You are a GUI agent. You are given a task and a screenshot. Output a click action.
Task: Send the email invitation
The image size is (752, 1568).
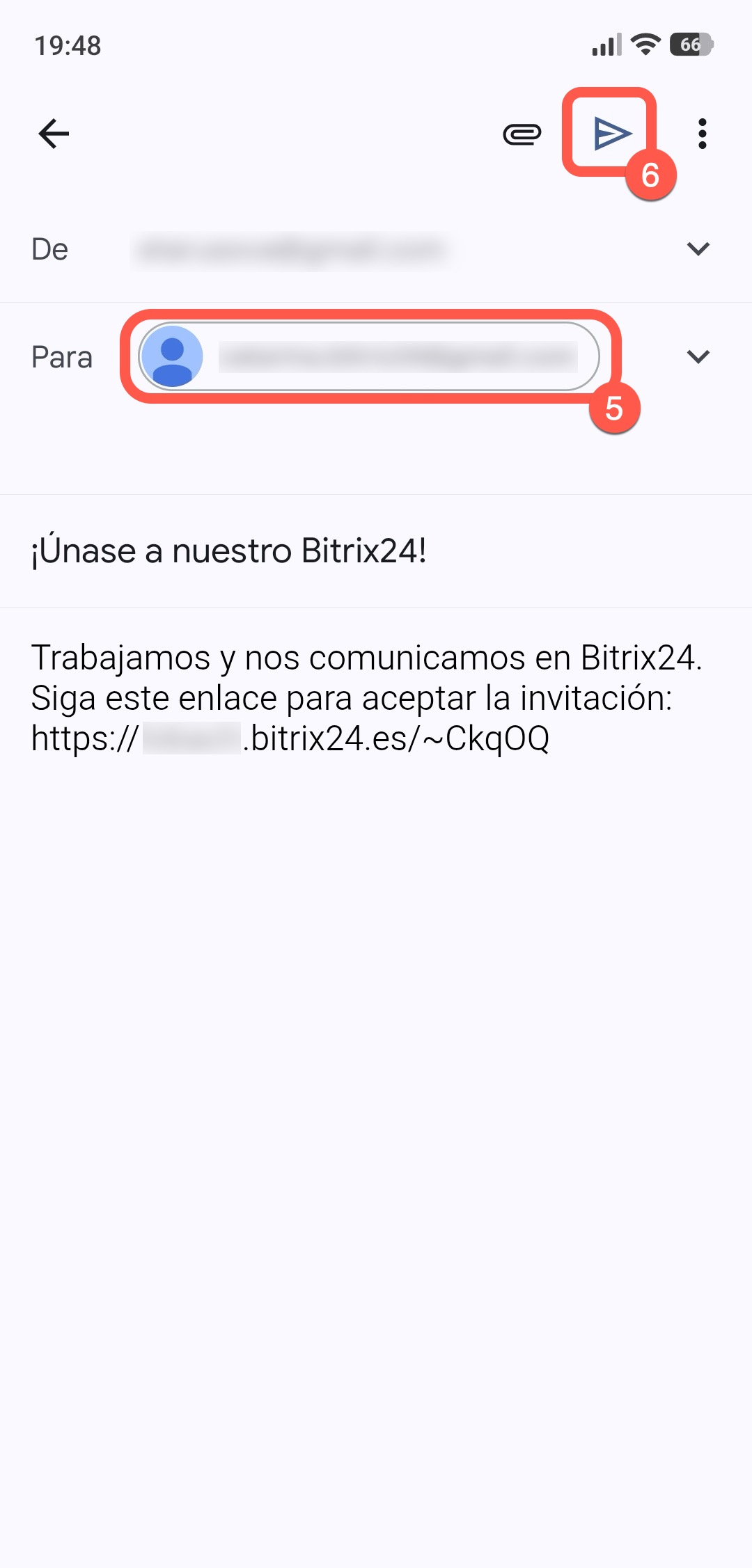coord(611,134)
